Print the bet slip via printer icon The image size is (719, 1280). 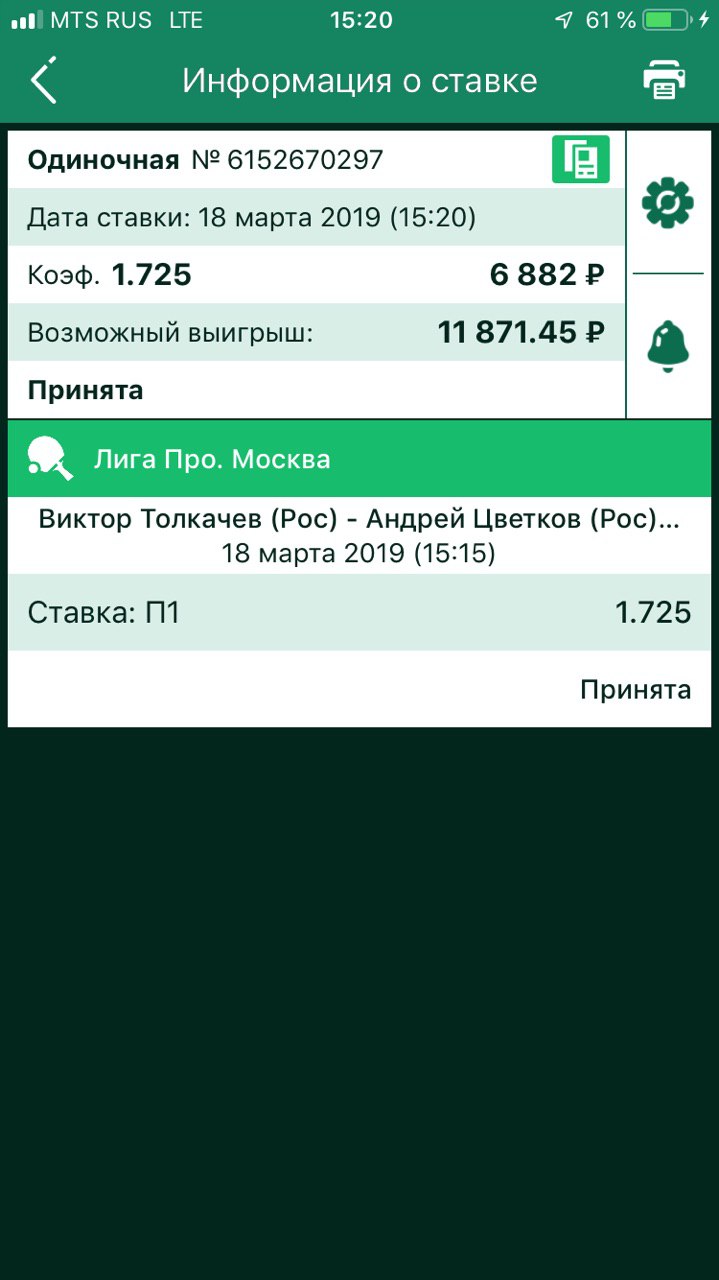pyautogui.click(x=664, y=80)
